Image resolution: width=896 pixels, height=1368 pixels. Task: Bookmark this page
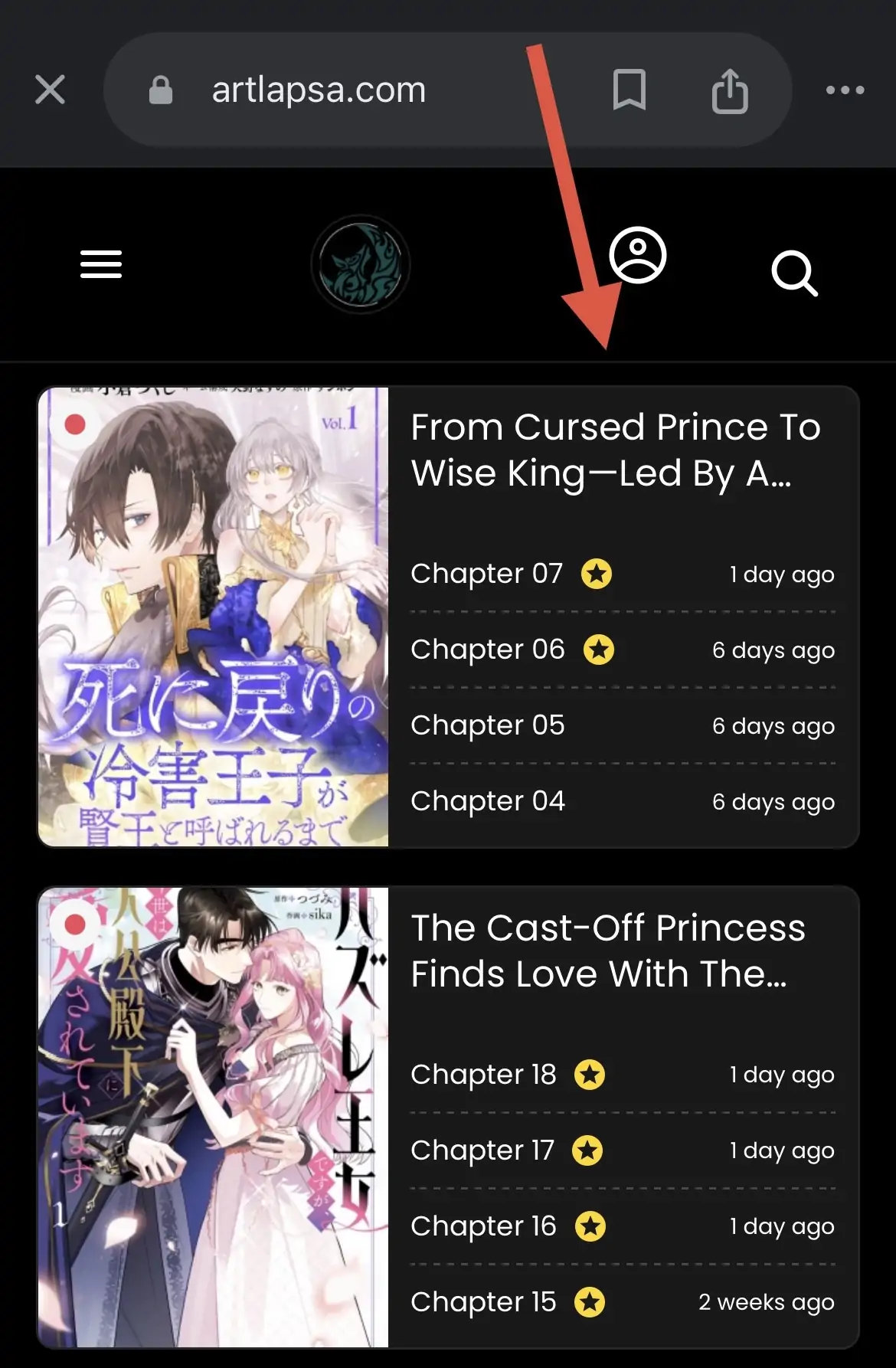[x=629, y=90]
